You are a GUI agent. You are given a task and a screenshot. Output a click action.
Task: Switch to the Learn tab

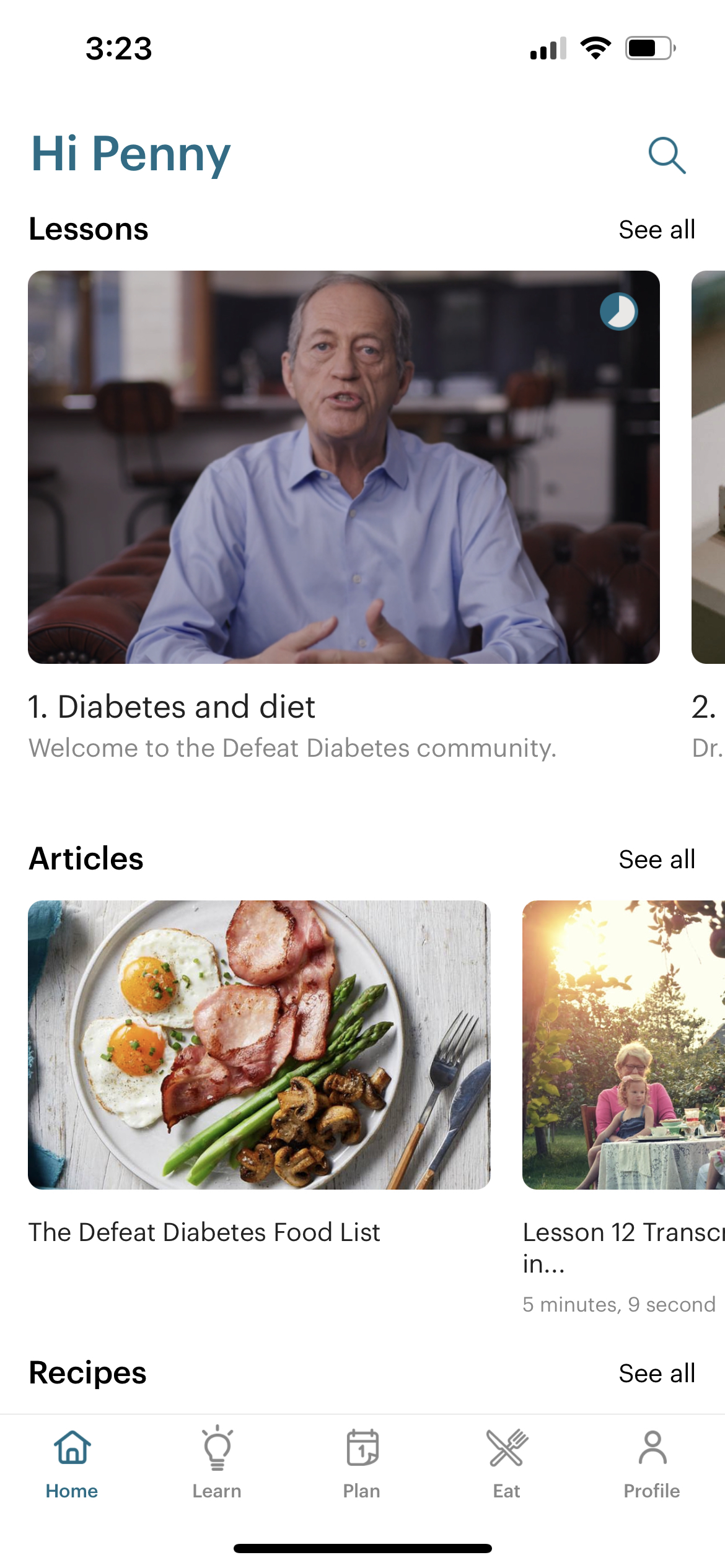pos(217,1463)
